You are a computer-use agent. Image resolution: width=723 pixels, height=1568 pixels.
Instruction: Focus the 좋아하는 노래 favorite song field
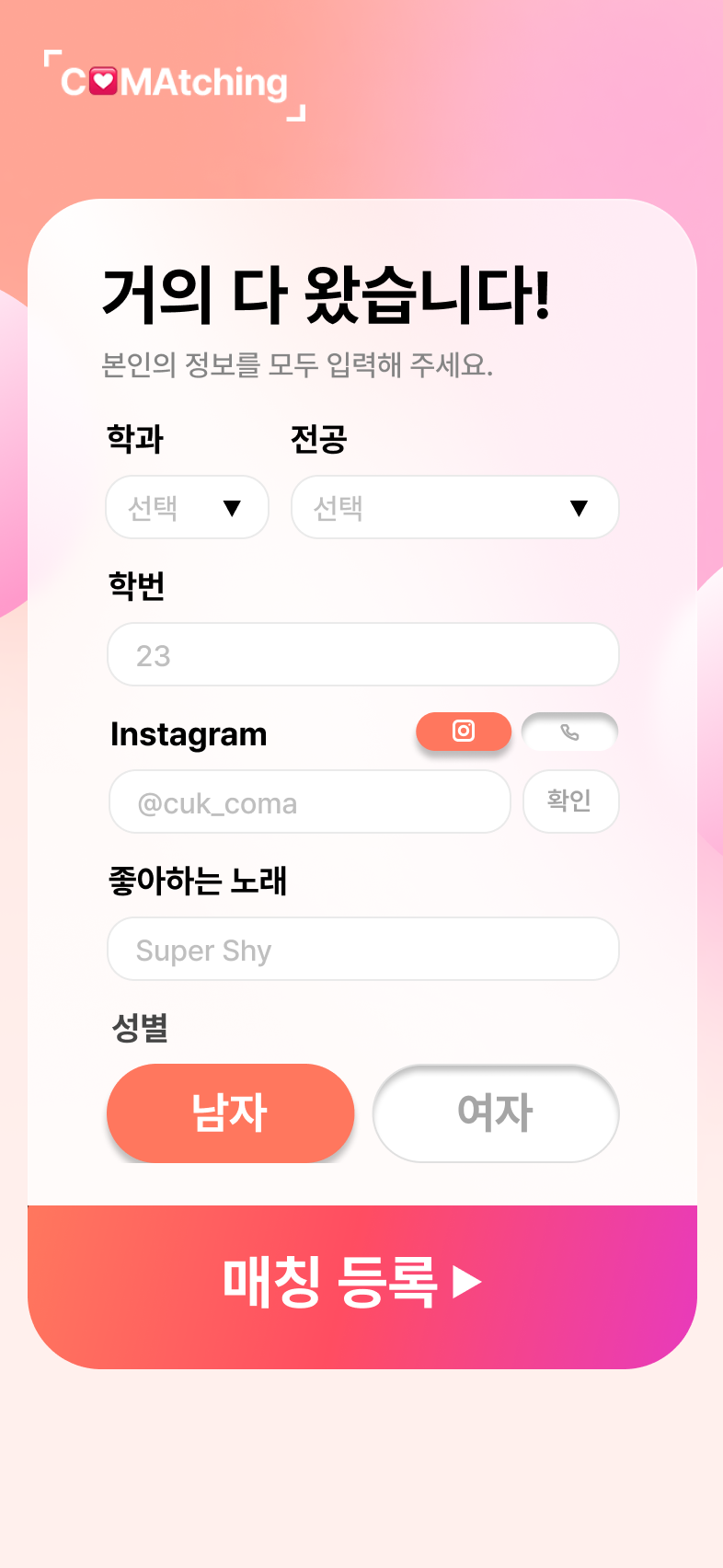362,949
